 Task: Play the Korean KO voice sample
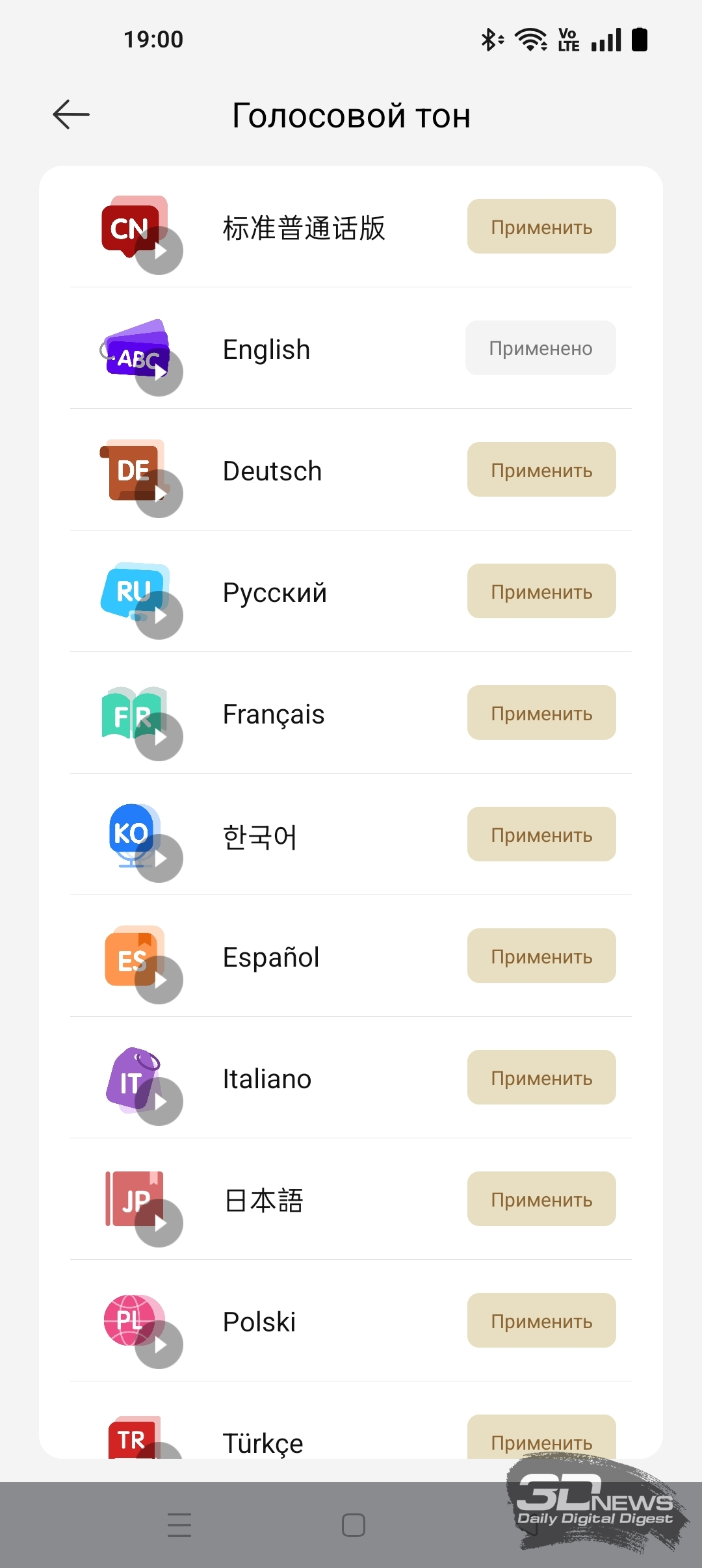[159, 859]
